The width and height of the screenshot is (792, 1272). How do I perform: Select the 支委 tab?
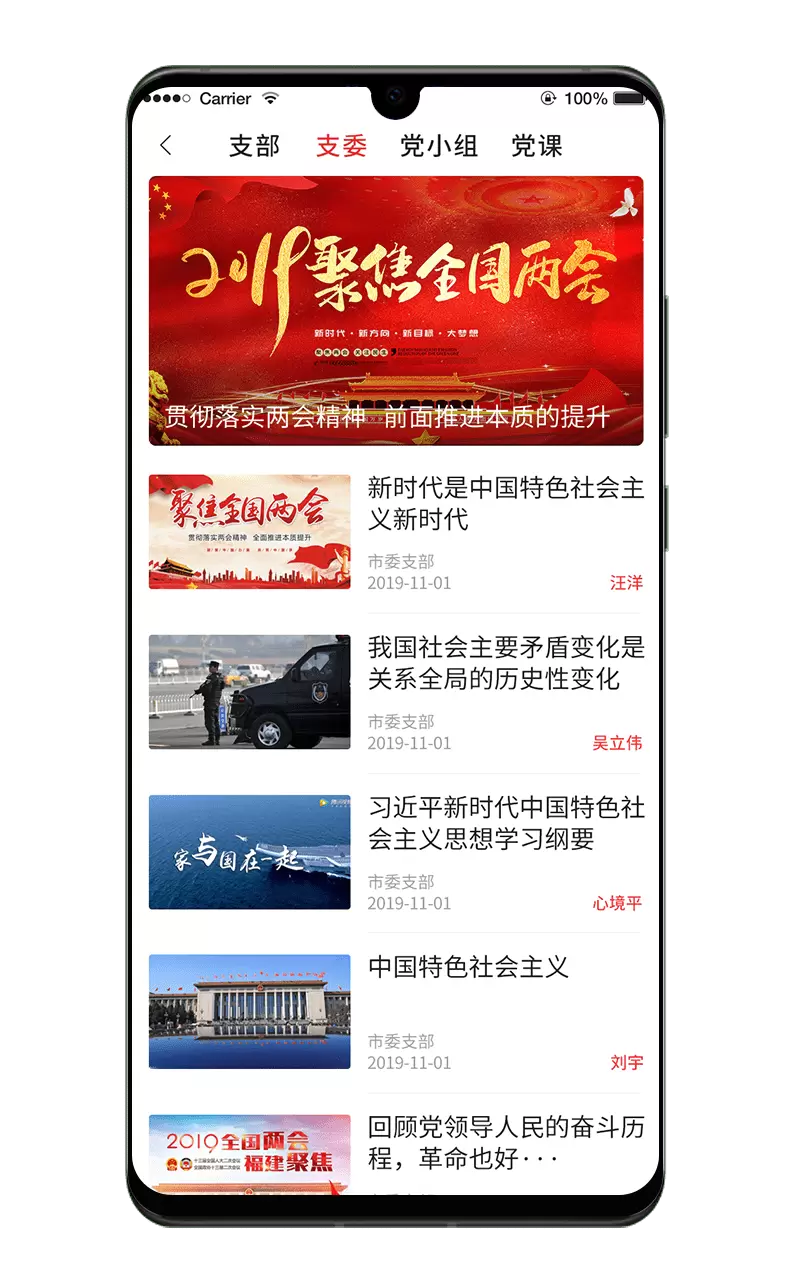coord(341,146)
